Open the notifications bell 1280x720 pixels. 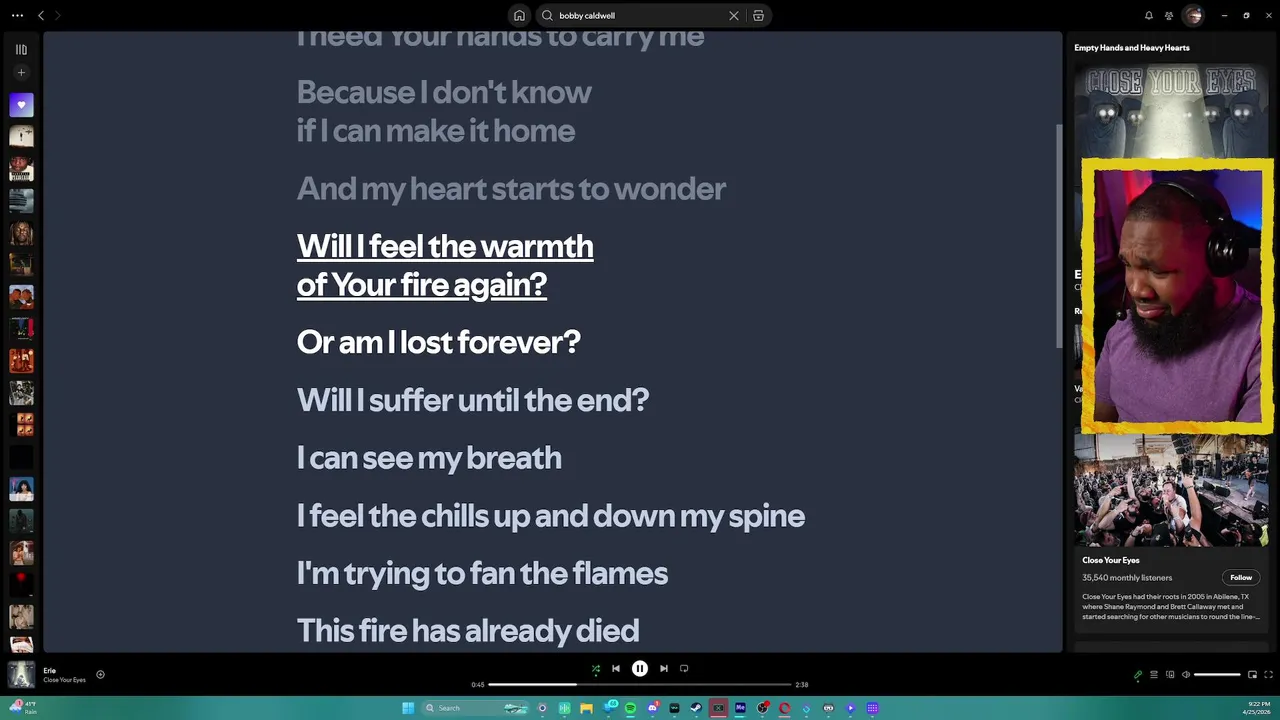tap(1148, 16)
